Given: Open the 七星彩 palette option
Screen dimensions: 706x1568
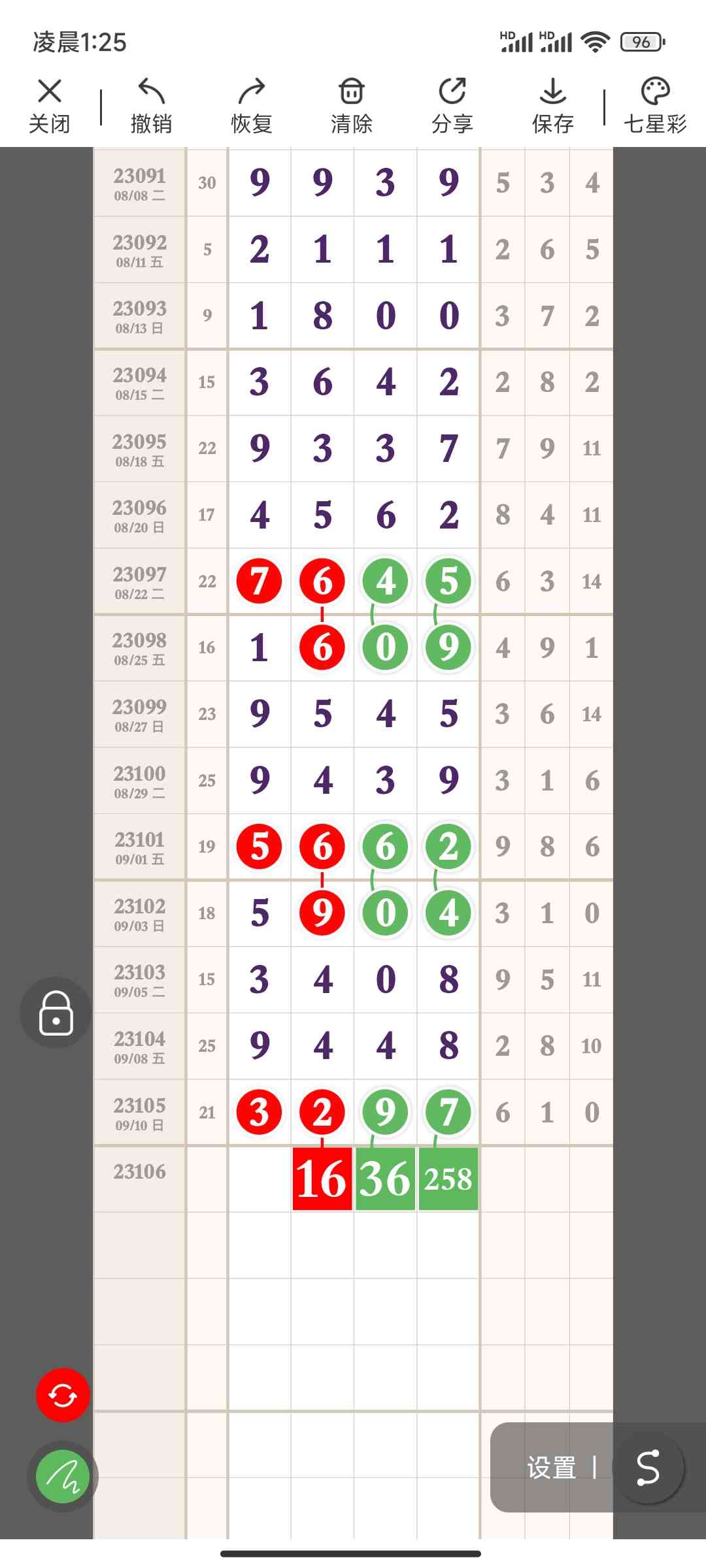Looking at the screenshot, I should click(x=655, y=106).
